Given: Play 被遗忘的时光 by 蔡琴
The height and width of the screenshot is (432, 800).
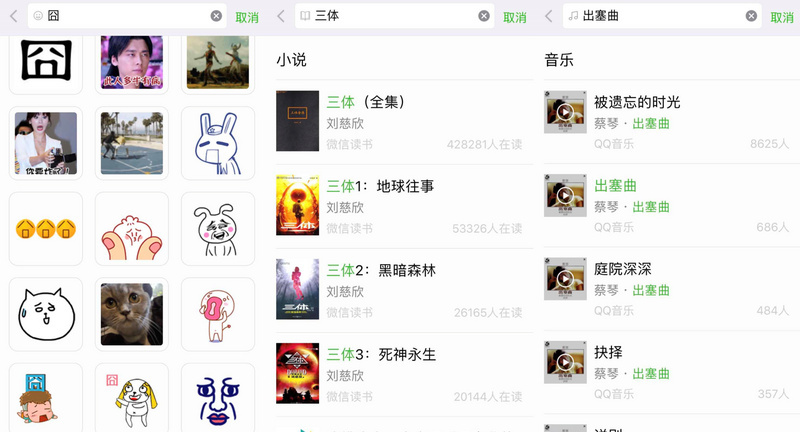Looking at the screenshot, I should point(565,113).
